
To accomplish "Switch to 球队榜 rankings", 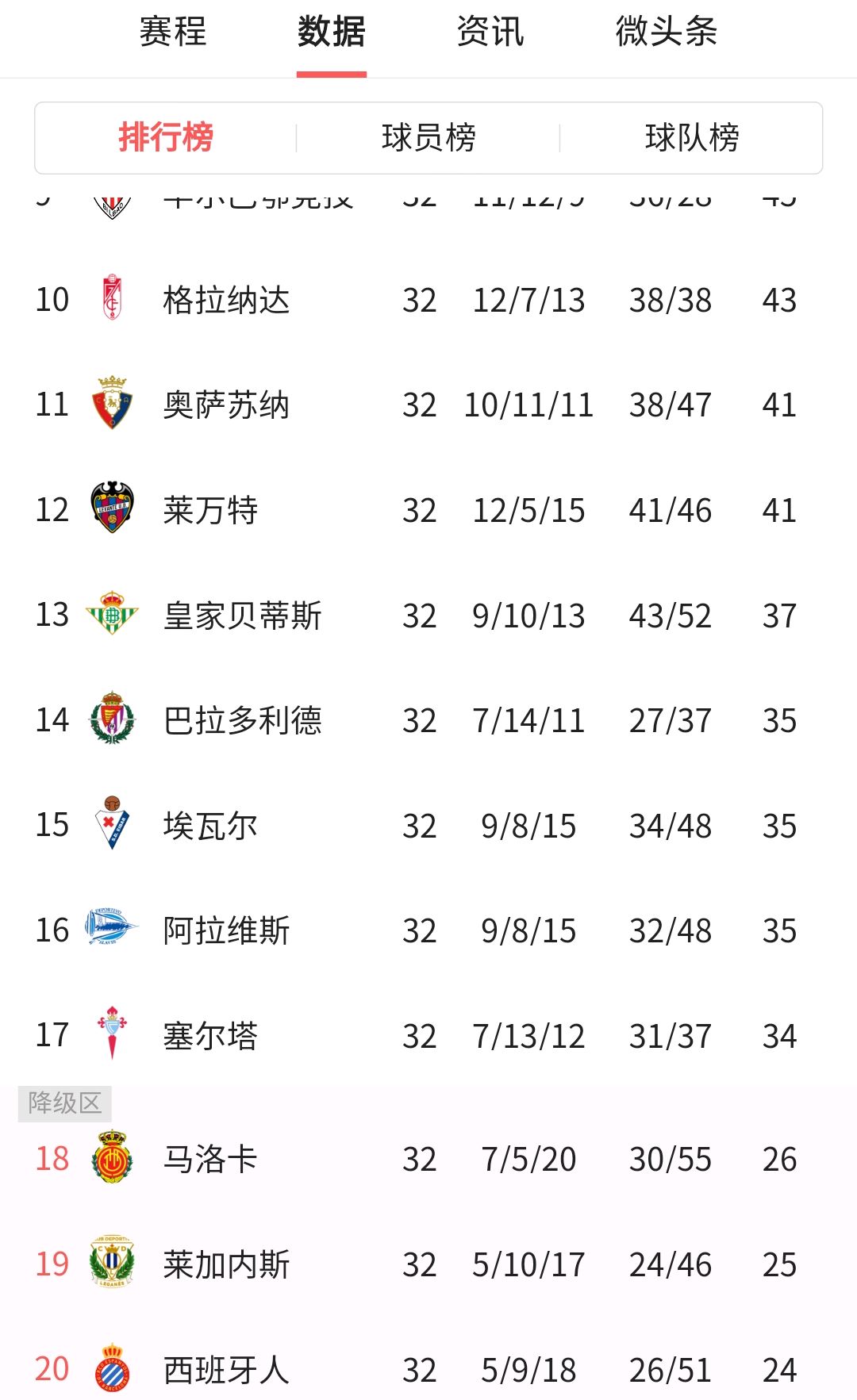I will point(692,137).
